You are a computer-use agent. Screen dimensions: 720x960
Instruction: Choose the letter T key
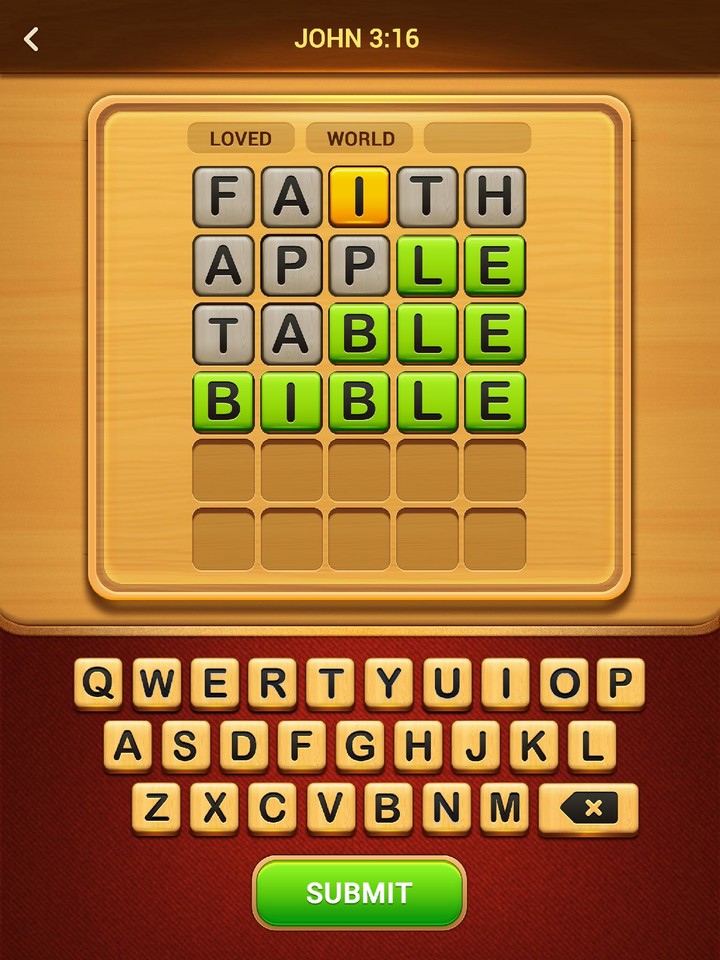pyautogui.click(x=330, y=683)
